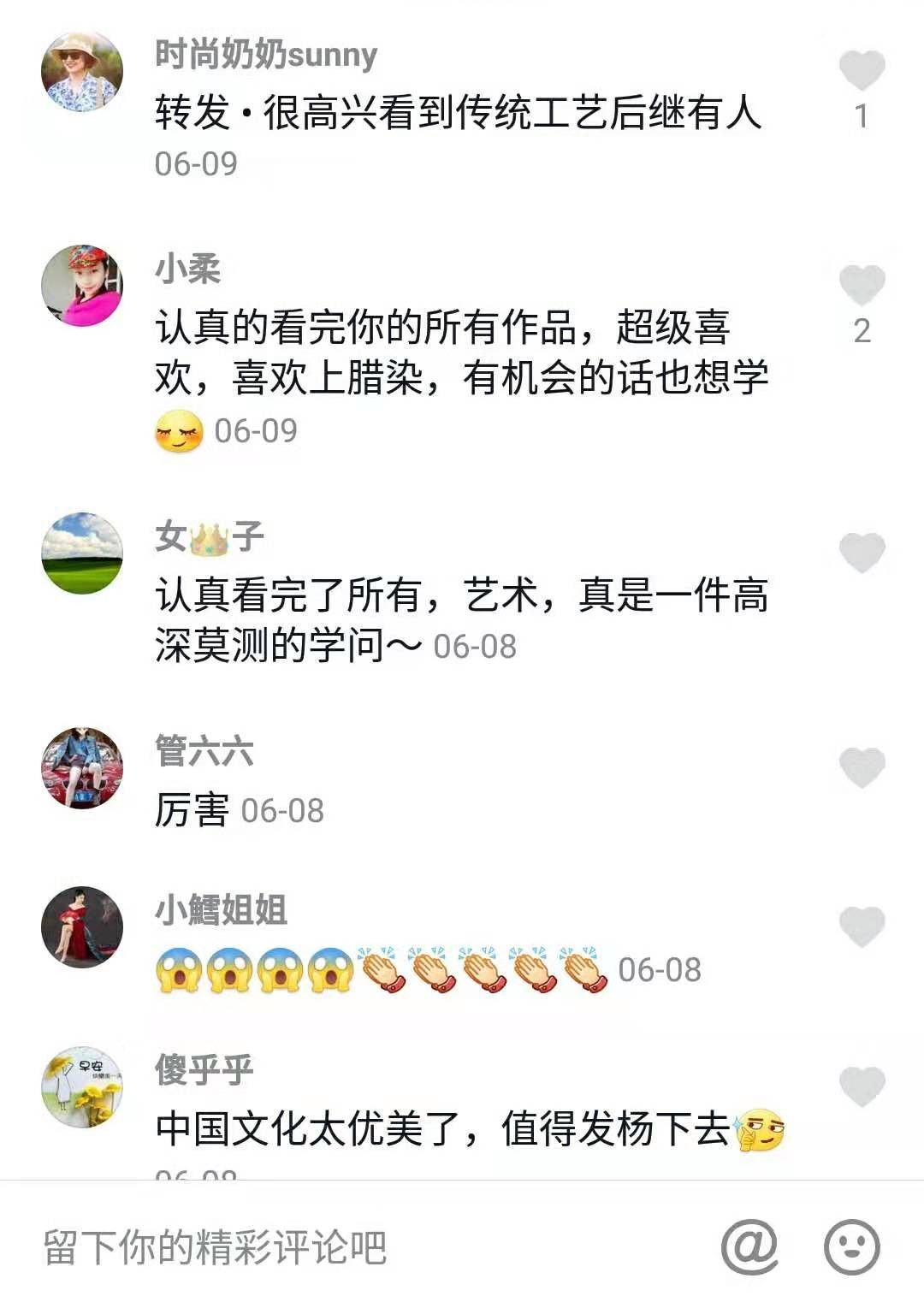Like 傻乎乎's comment on 中国文化
The height and width of the screenshot is (1314, 924).
[861, 1086]
